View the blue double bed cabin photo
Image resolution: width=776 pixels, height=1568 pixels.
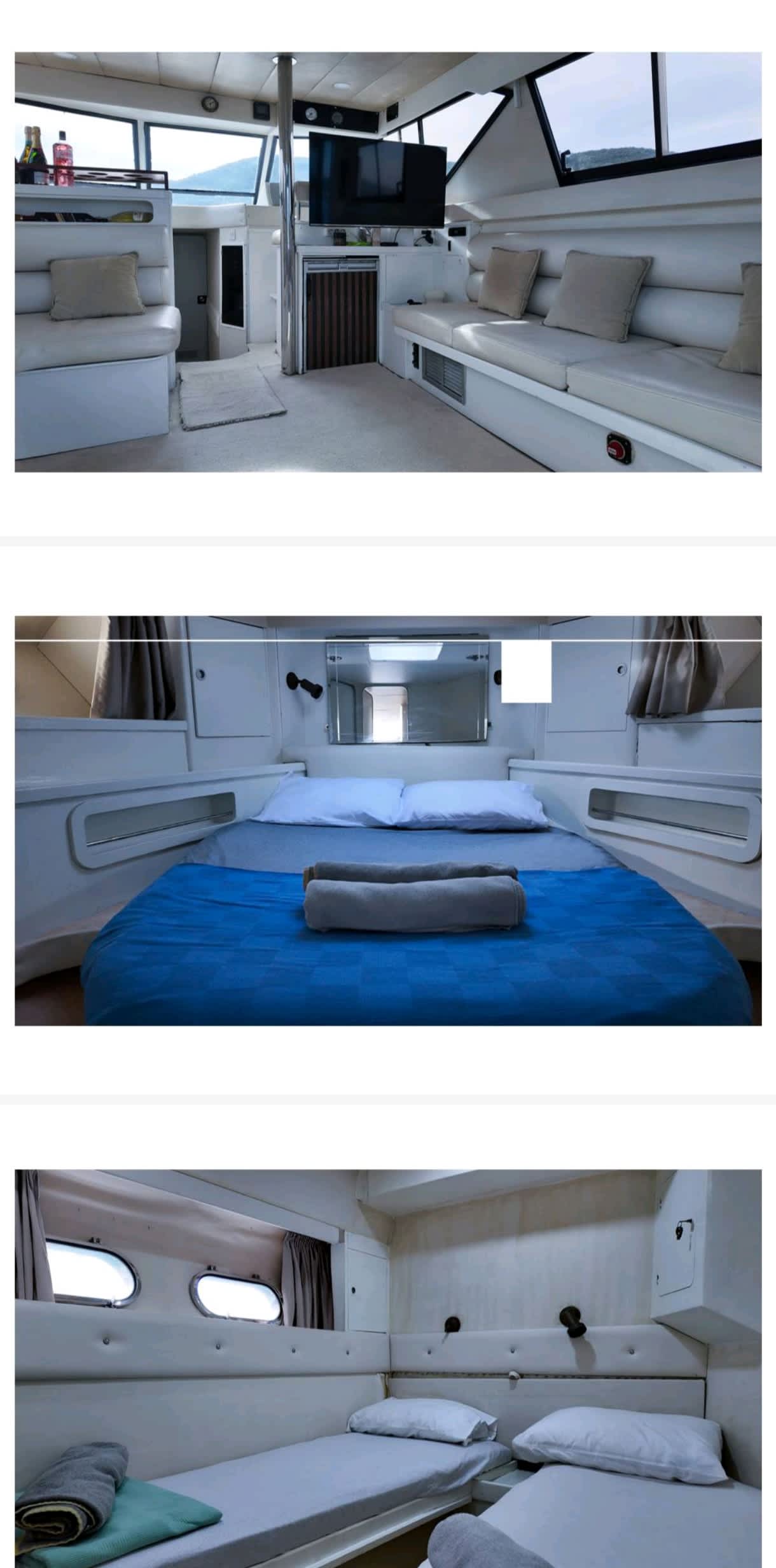(x=388, y=820)
